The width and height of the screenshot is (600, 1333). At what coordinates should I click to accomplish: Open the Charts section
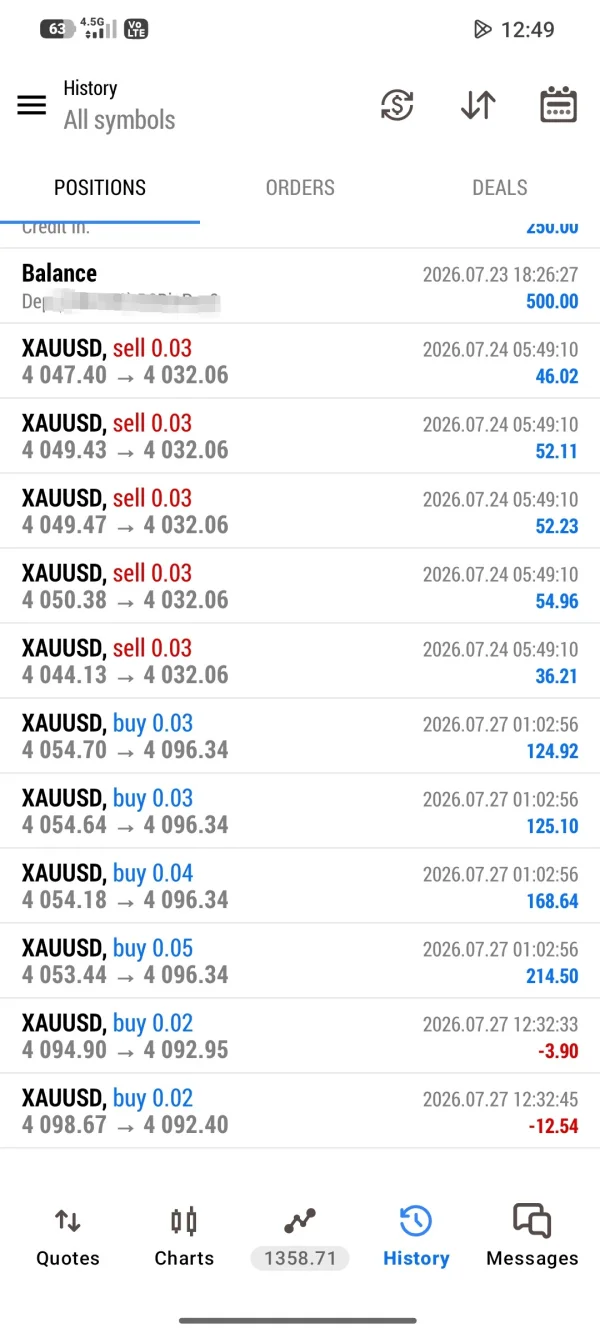(x=184, y=1237)
